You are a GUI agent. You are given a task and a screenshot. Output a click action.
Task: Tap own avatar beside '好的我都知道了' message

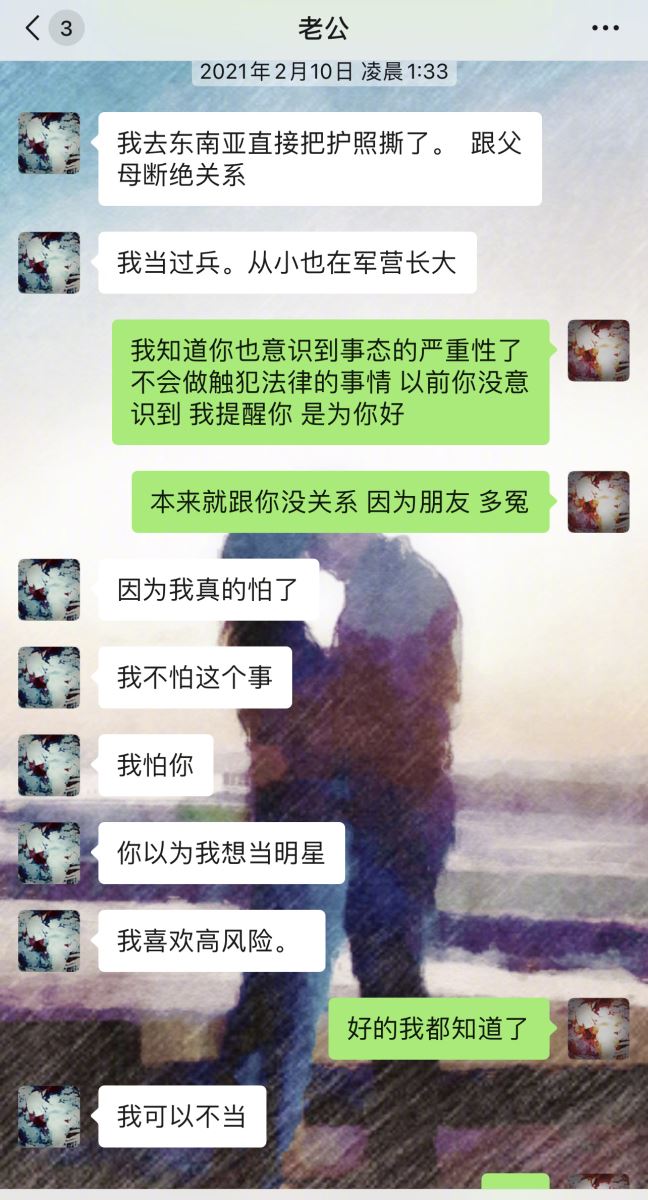coord(598,1028)
